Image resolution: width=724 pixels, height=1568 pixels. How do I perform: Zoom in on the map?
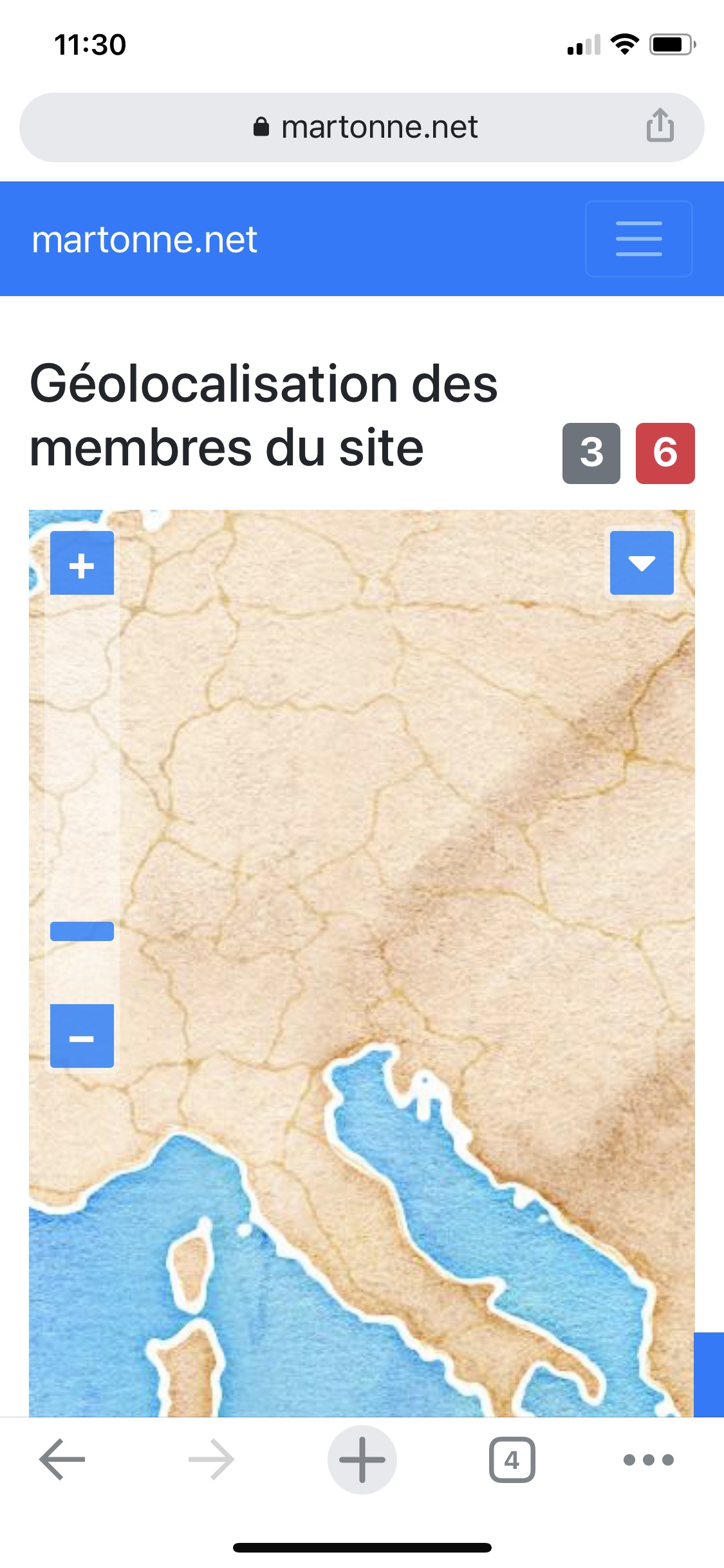[x=82, y=563]
